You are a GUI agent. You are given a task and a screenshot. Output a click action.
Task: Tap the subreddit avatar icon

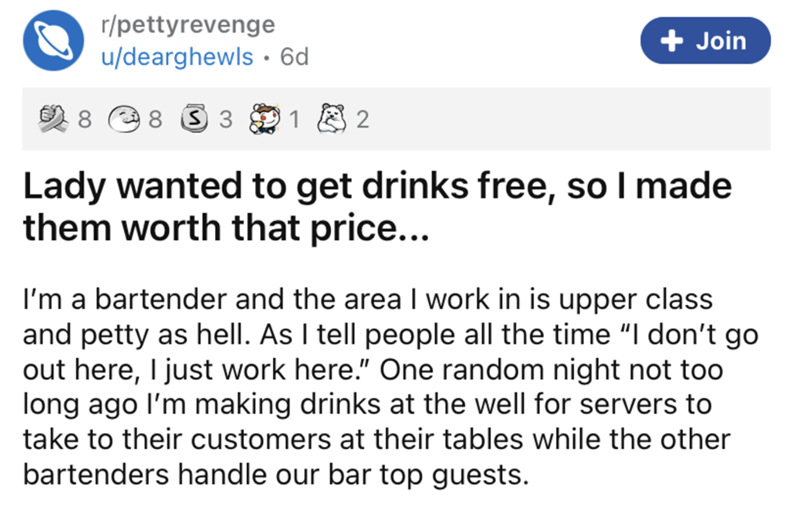(53, 41)
